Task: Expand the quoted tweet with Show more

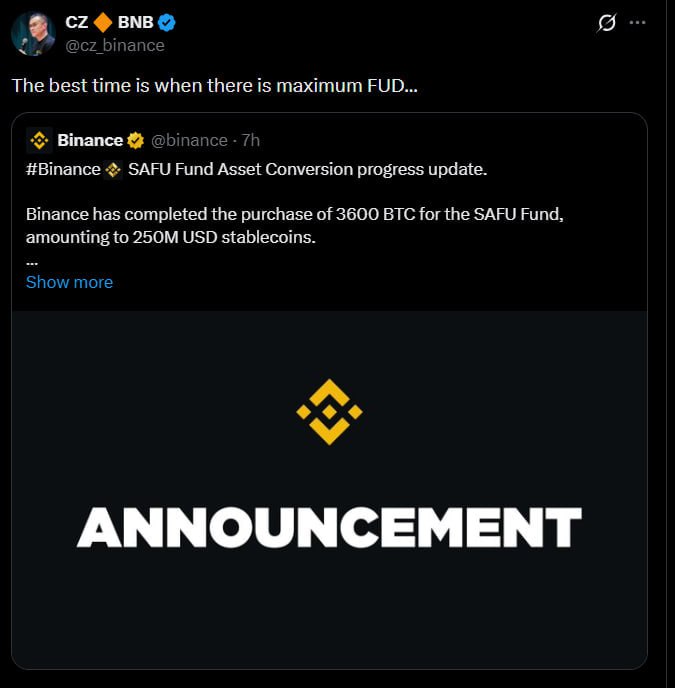Action: tap(69, 282)
